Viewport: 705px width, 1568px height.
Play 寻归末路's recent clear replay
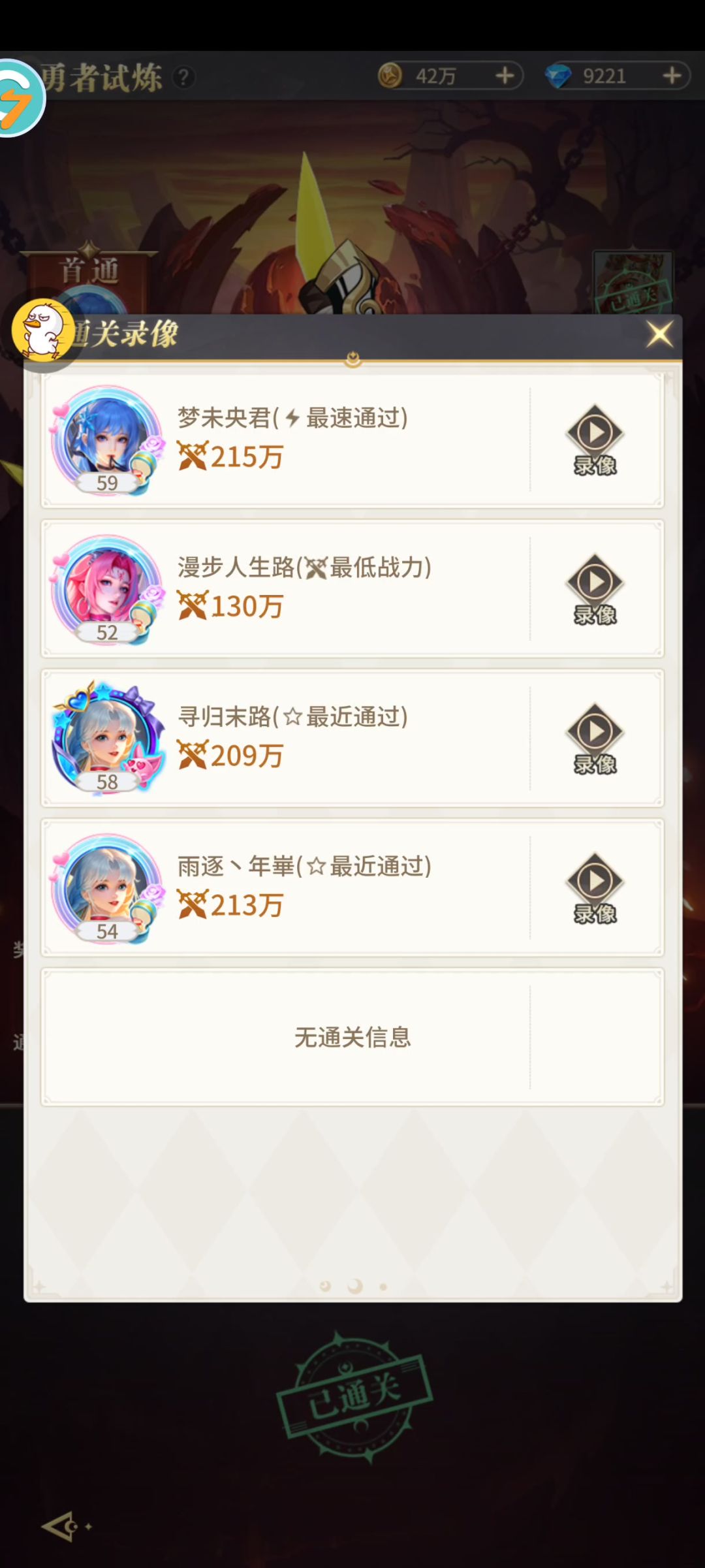tap(595, 739)
